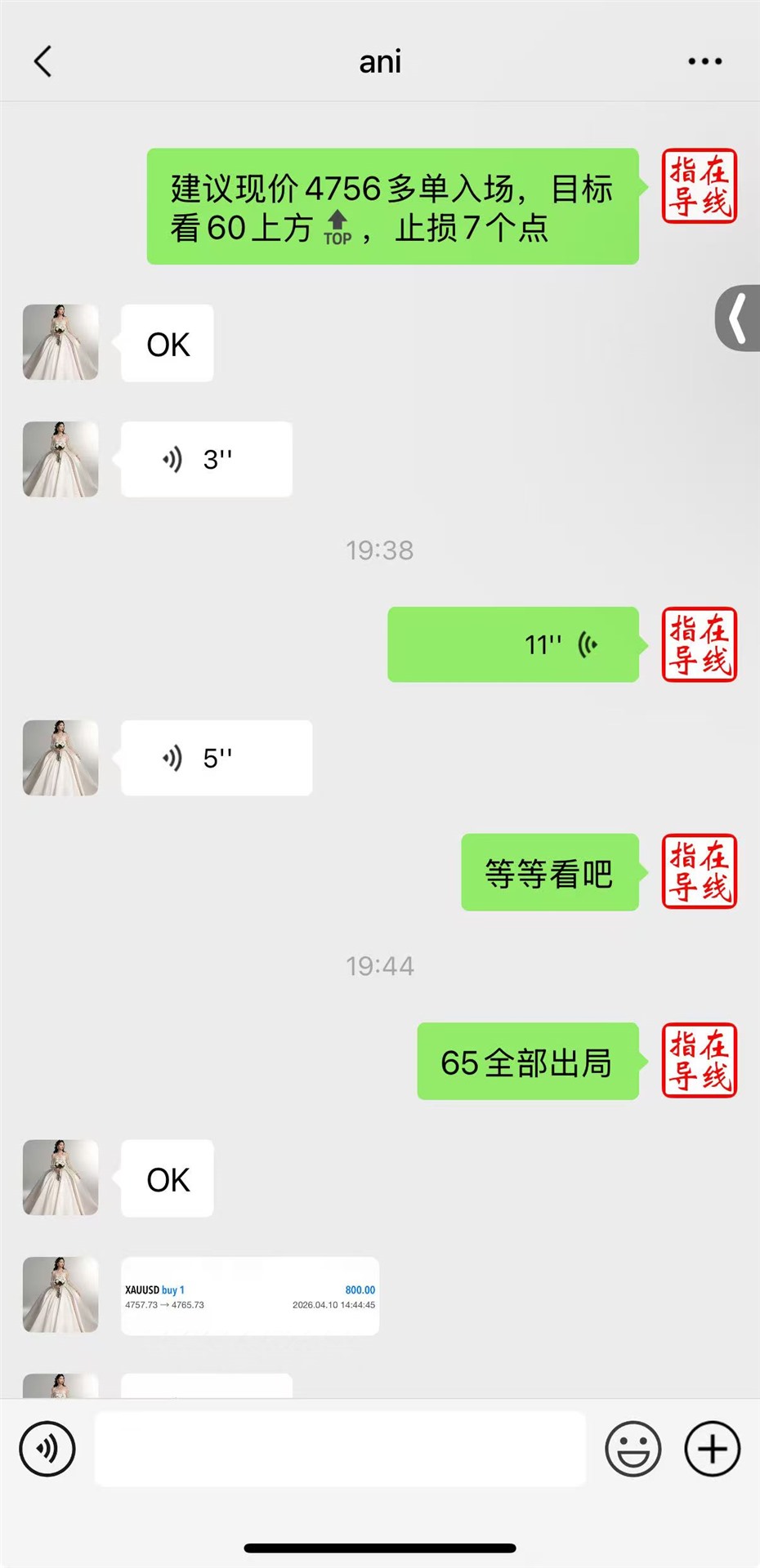Play the 11-second voice message
760x1568 pixels.
coord(512,644)
